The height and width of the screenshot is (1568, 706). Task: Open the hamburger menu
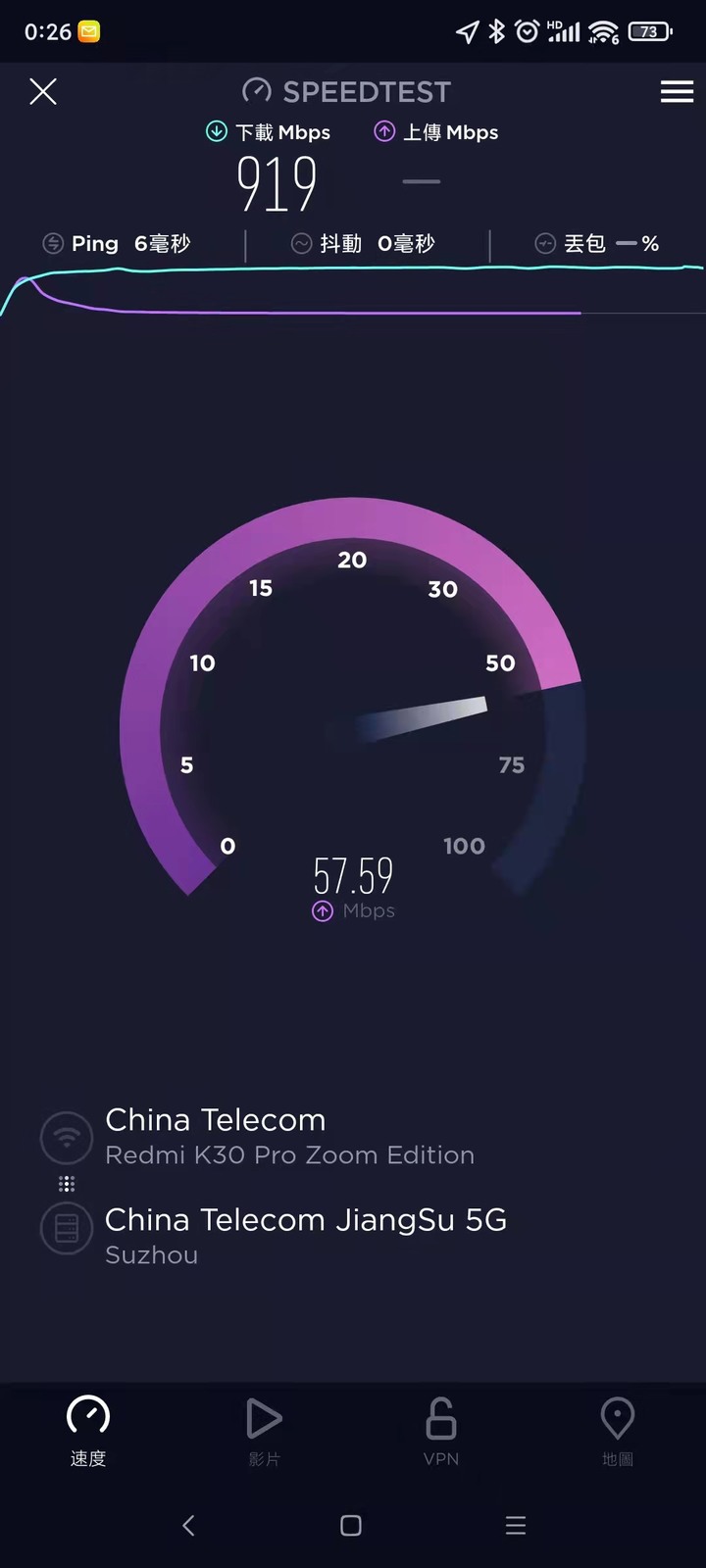(x=677, y=92)
